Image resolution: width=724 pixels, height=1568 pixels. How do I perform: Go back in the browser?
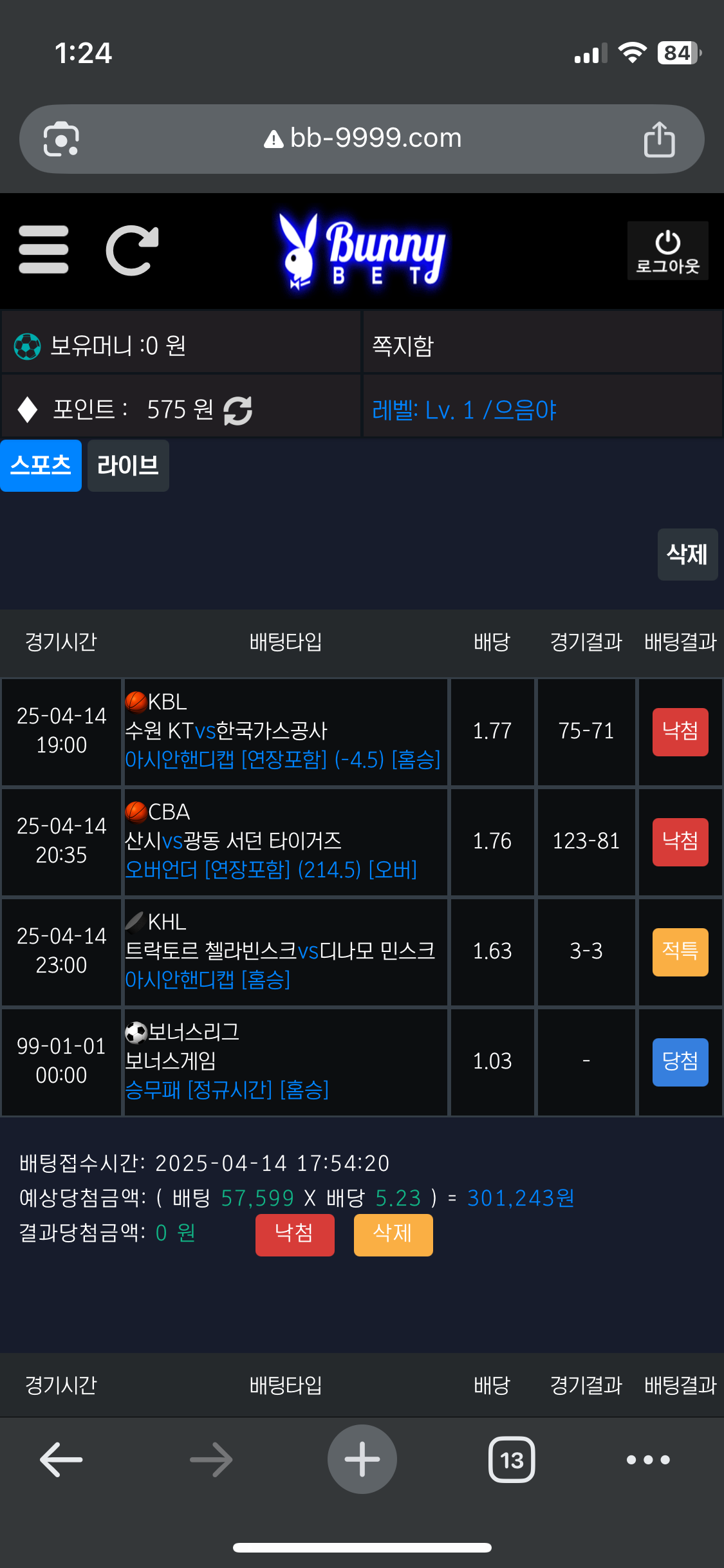[x=61, y=1459]
